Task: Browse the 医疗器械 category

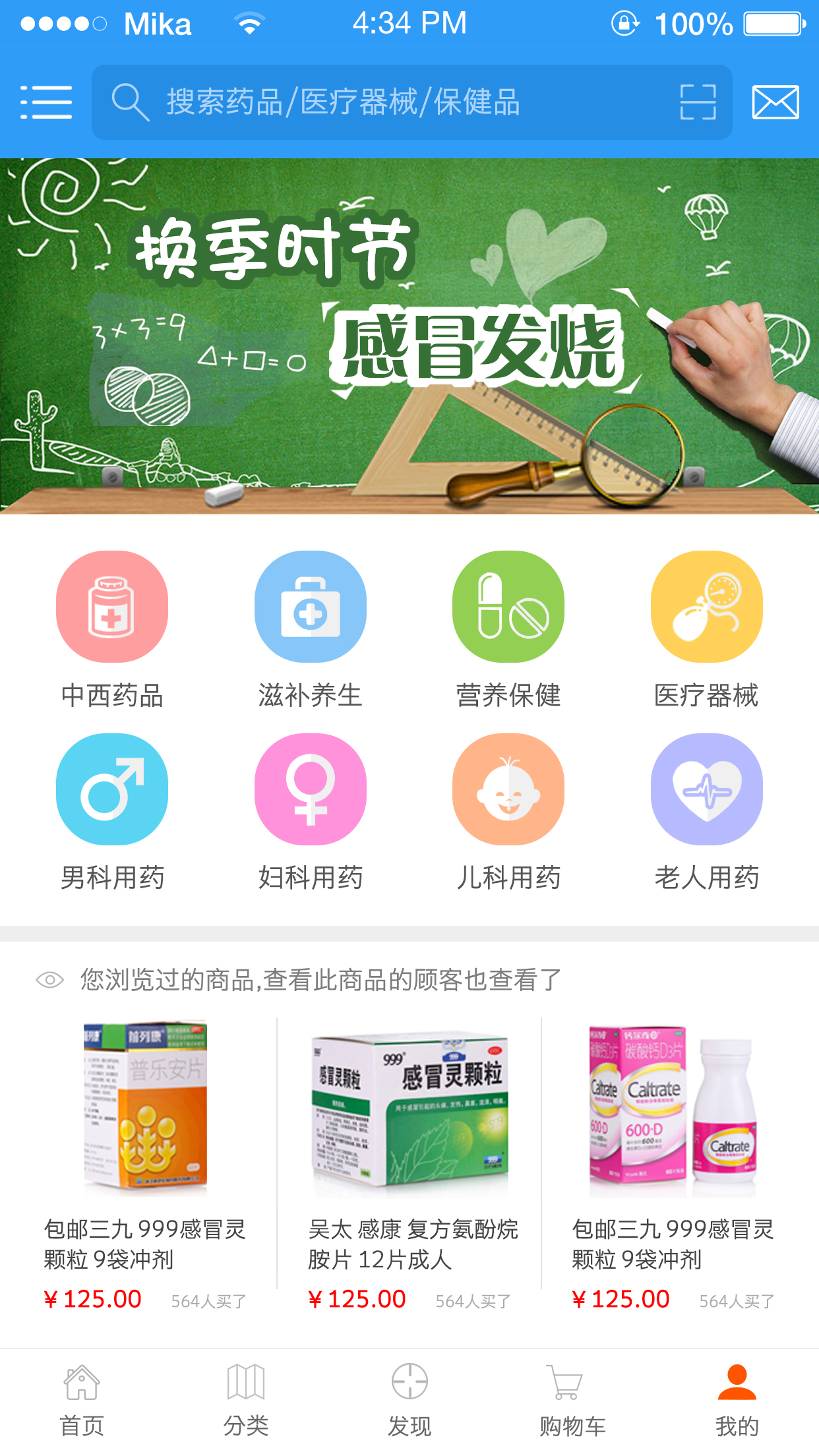Action: [x=706, y=628]
